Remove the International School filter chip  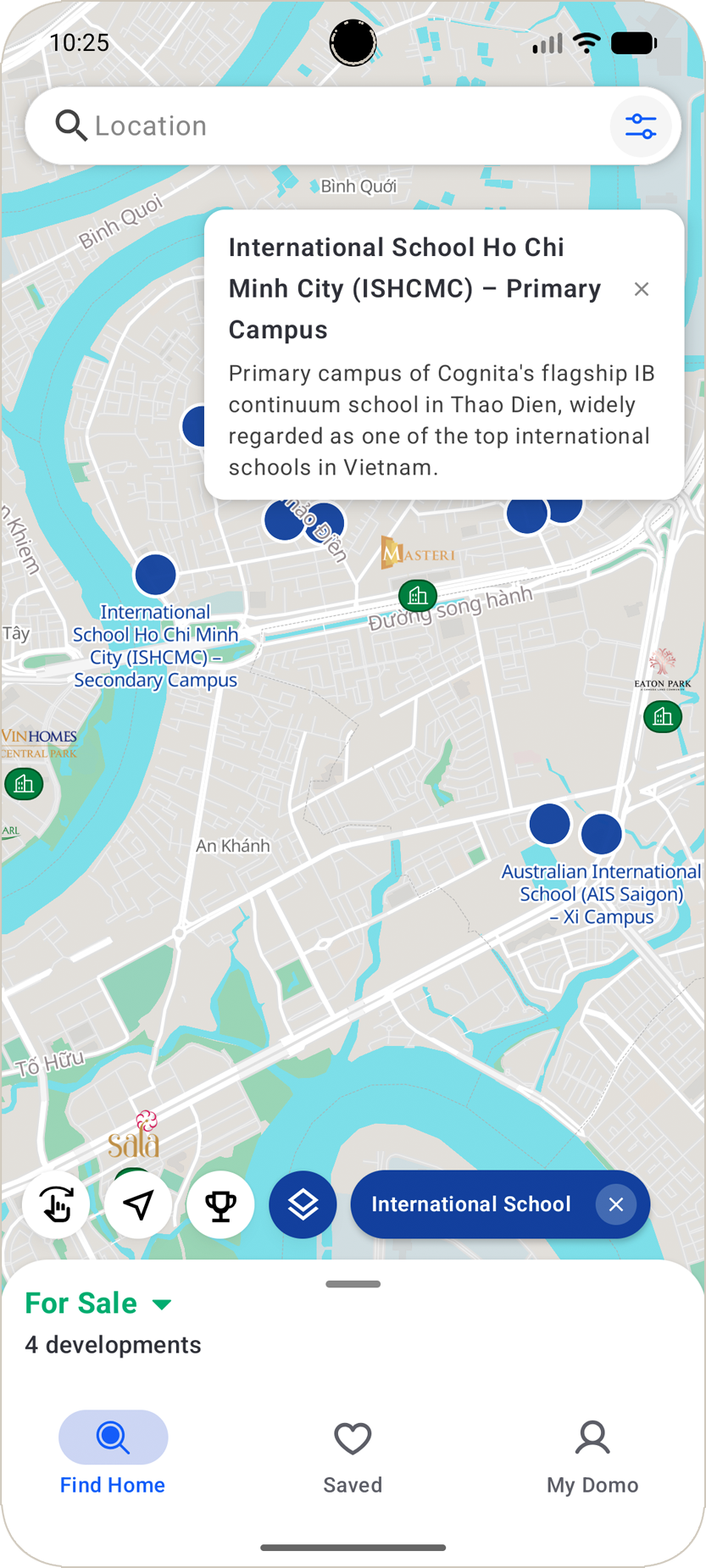tap(616, 1204)
